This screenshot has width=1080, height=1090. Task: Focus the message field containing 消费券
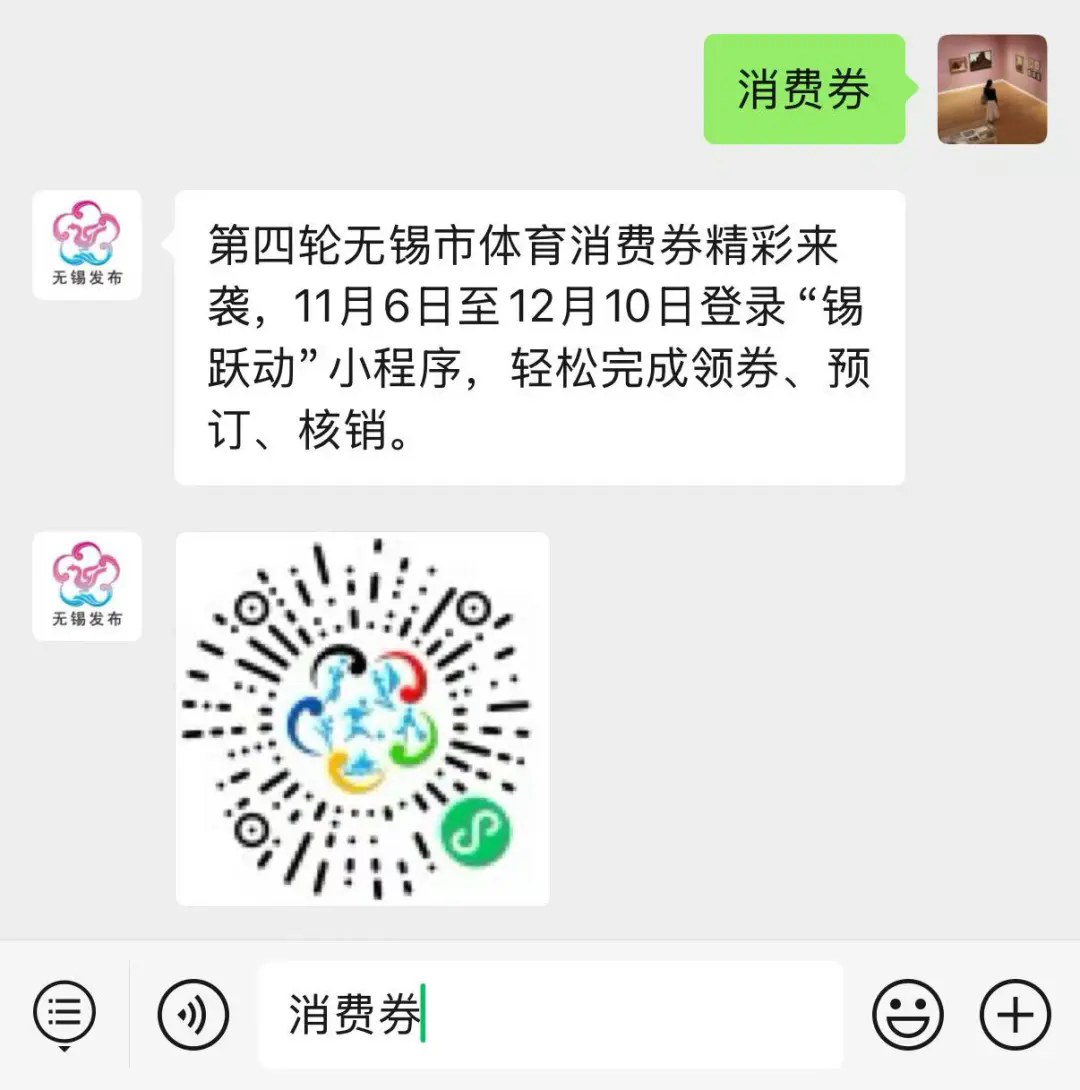tap(550, 1015)
